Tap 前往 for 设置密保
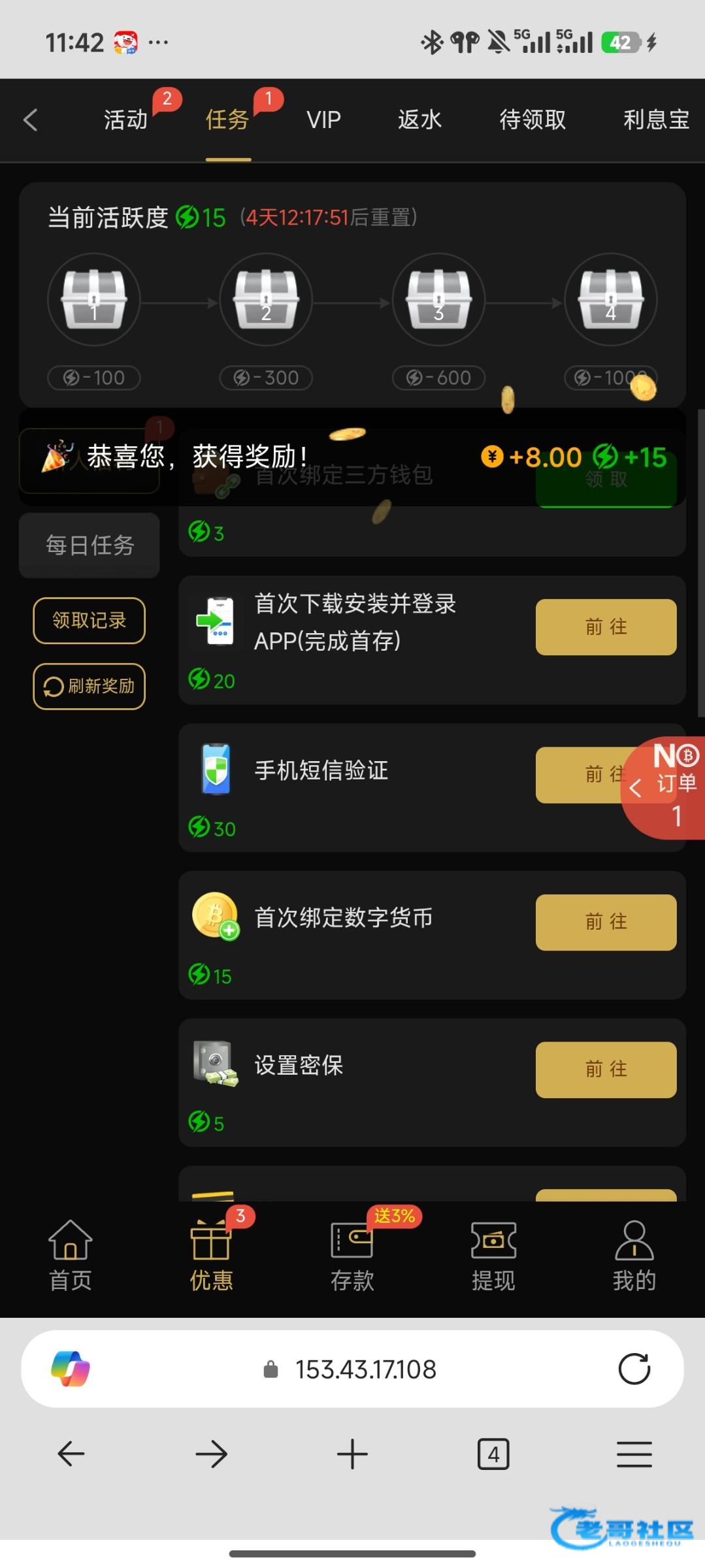 pos(606,1070)
